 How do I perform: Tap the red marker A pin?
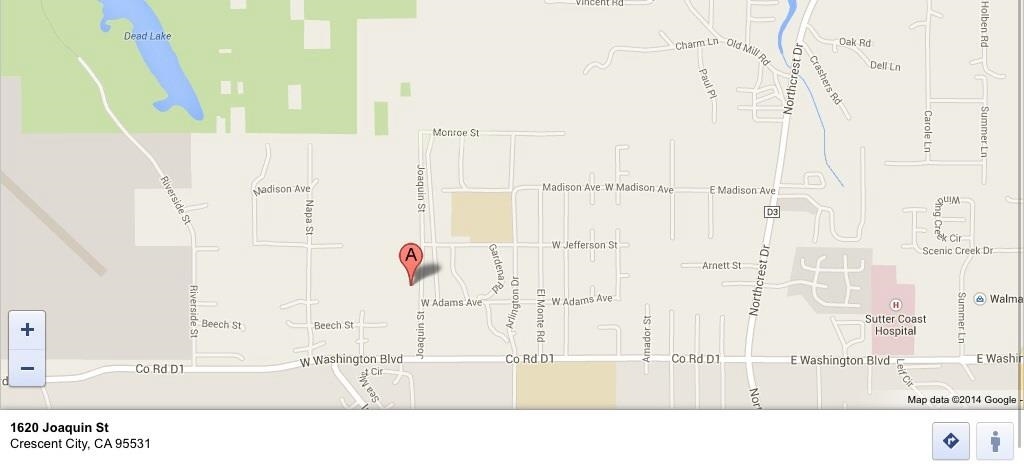pyautogui.click(x=410, y=260)
